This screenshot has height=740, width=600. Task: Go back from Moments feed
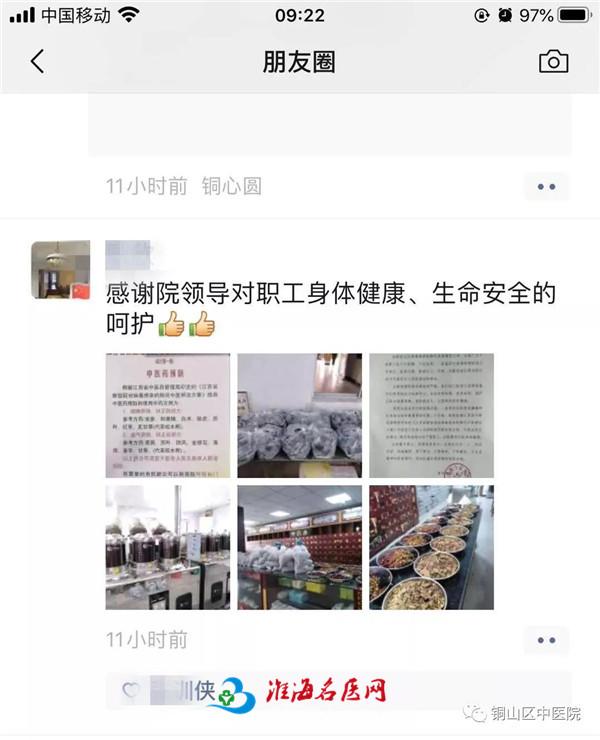(x=37, y=62)
